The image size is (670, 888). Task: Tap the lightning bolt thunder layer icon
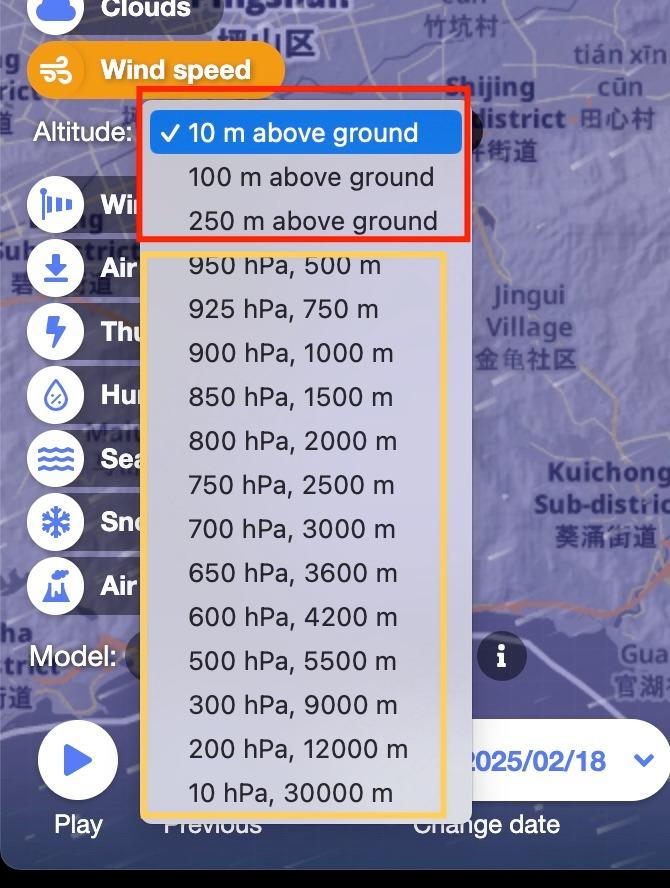pyautogui.click(x=55, y=330)
